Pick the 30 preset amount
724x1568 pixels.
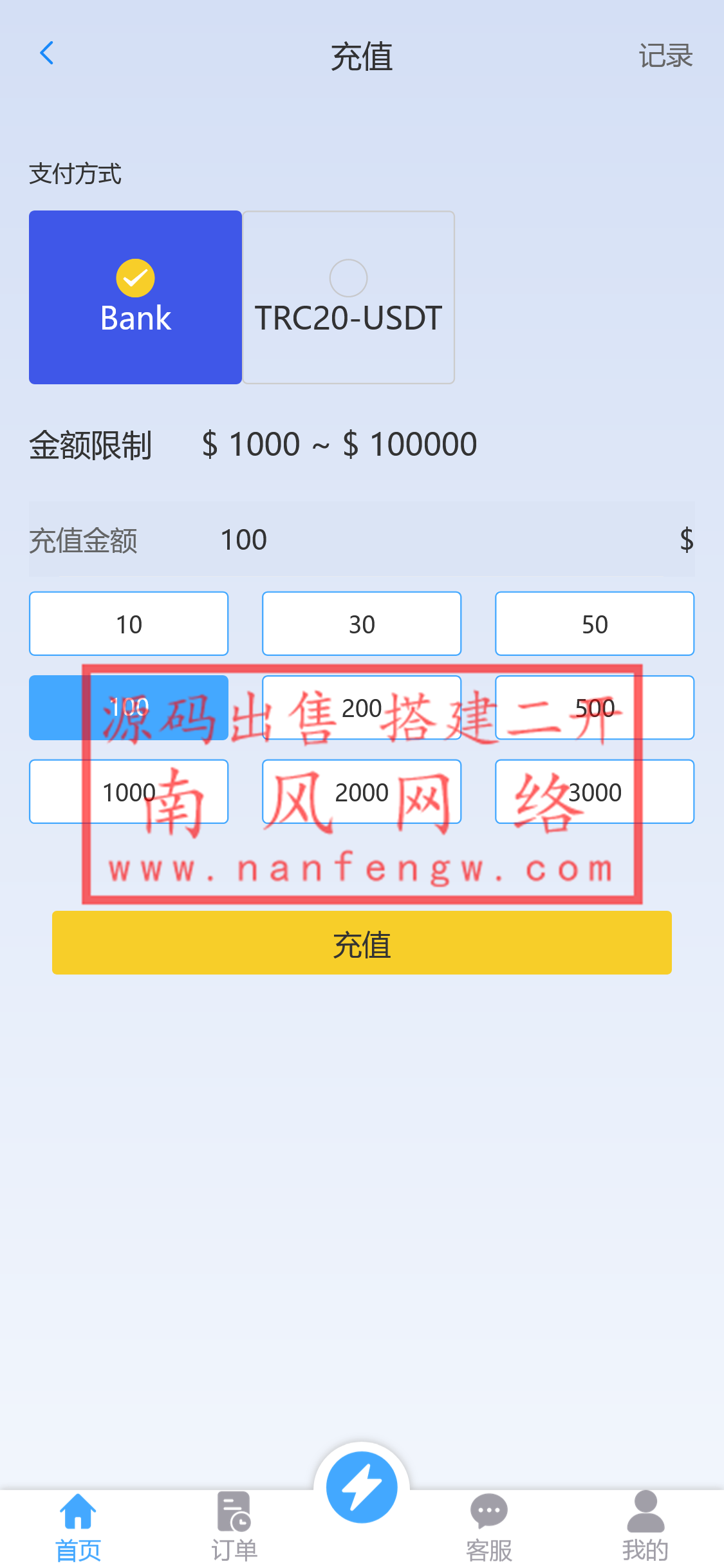pos(362,624)
